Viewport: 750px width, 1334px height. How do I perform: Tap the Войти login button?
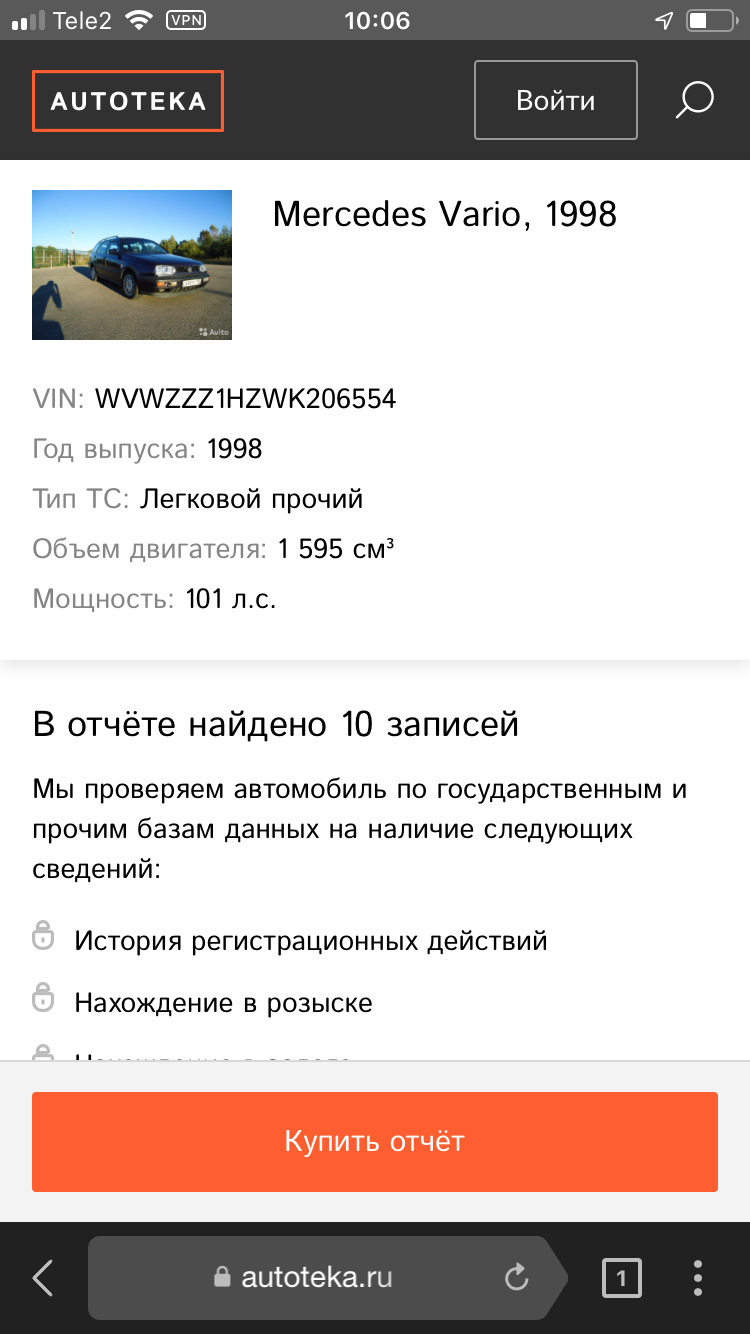tap(555, 100)
